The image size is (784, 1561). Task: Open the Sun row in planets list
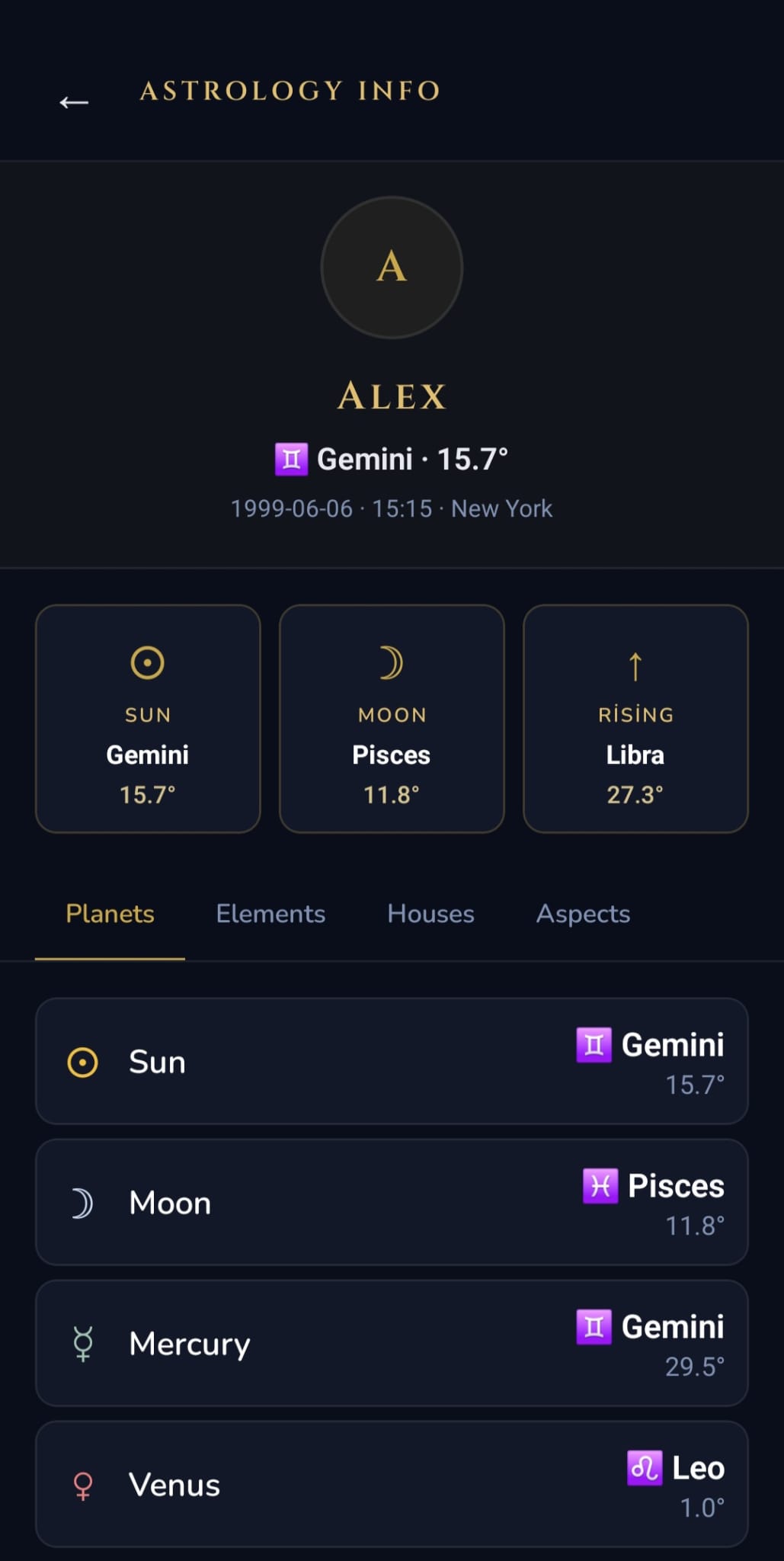pyautogui.click(x=392, y=1061)
